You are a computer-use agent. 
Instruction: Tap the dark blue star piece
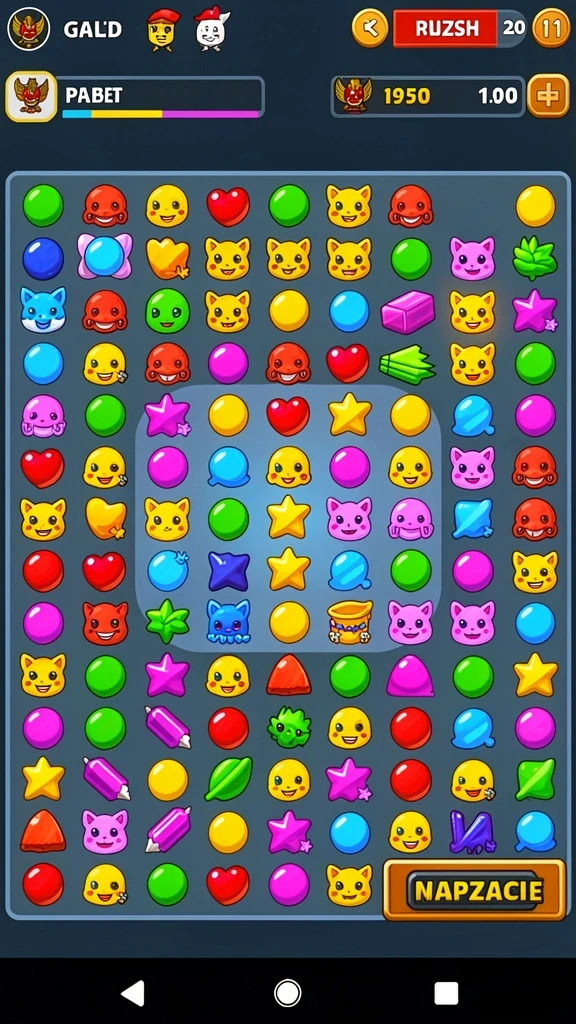click(x=228, y=571)
